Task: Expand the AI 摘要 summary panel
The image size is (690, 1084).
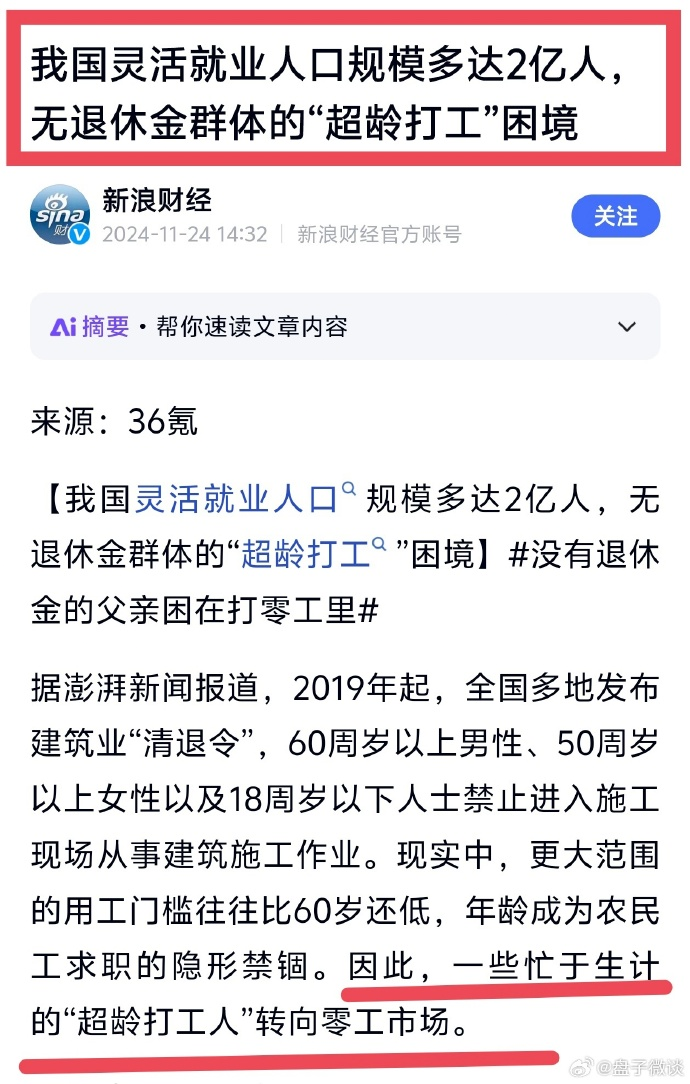Action: pos(627,327)
